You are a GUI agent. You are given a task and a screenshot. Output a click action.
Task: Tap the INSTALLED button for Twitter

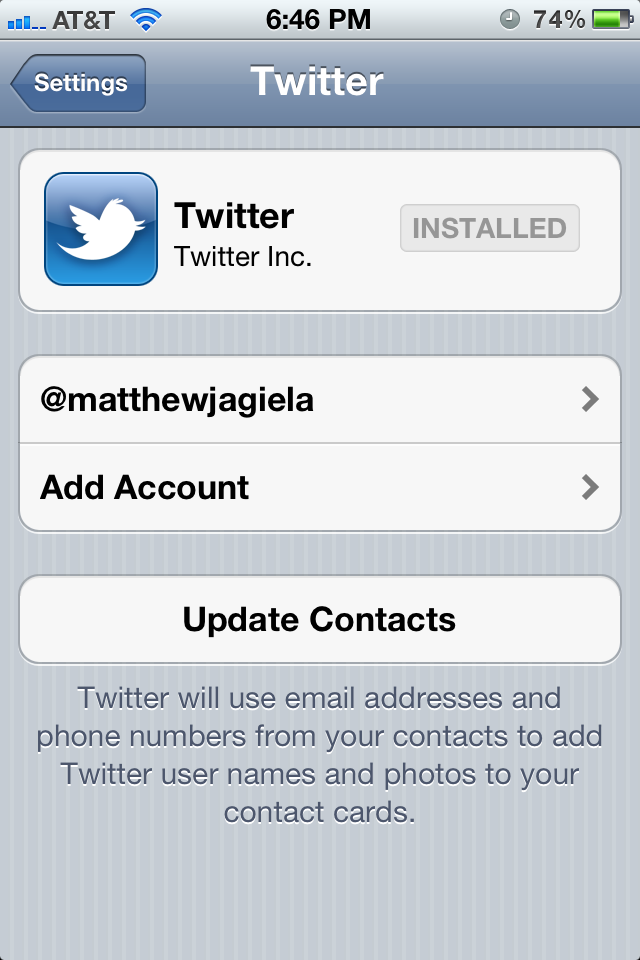coord(489,228)
